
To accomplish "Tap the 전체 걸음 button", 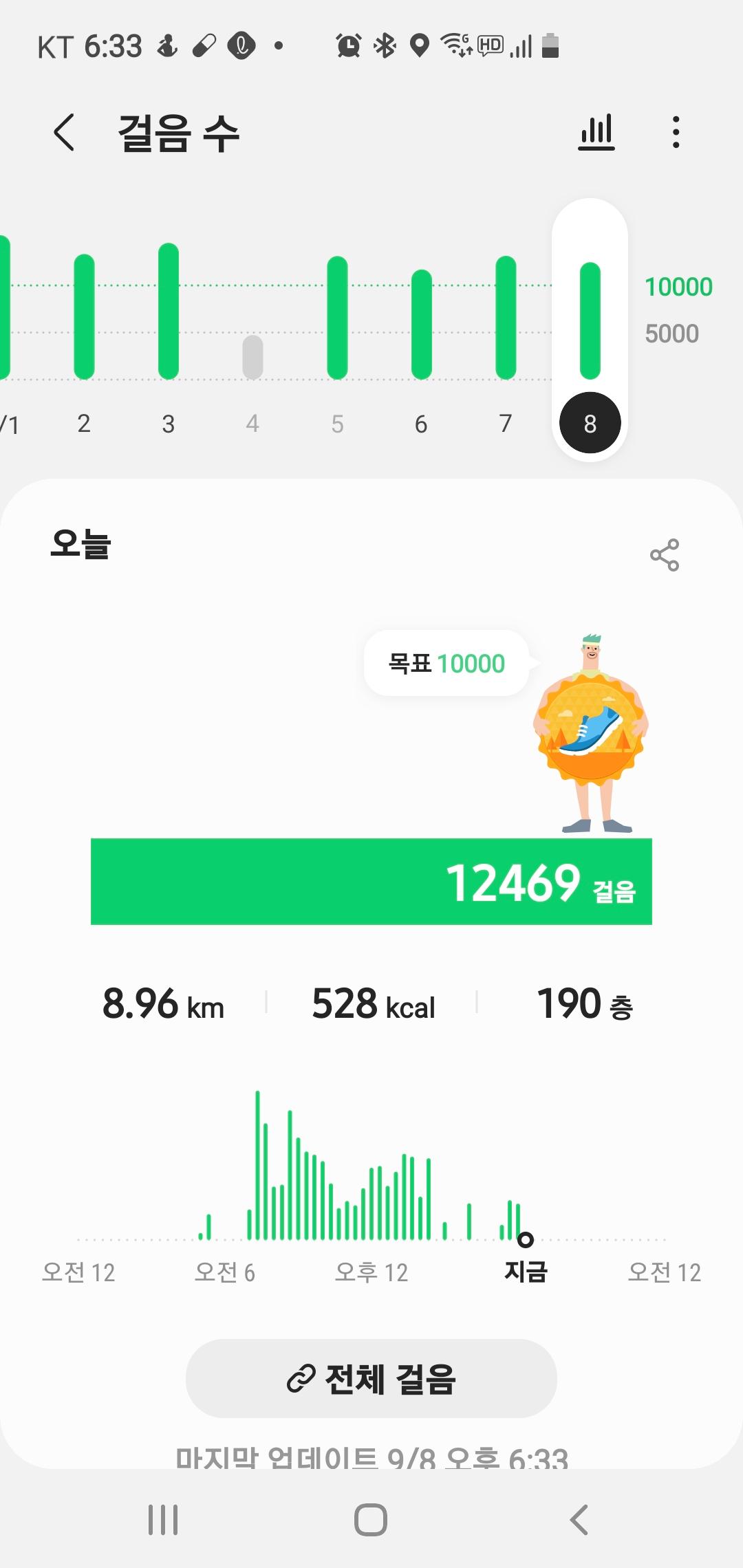I will click(x=371, y=1378).
